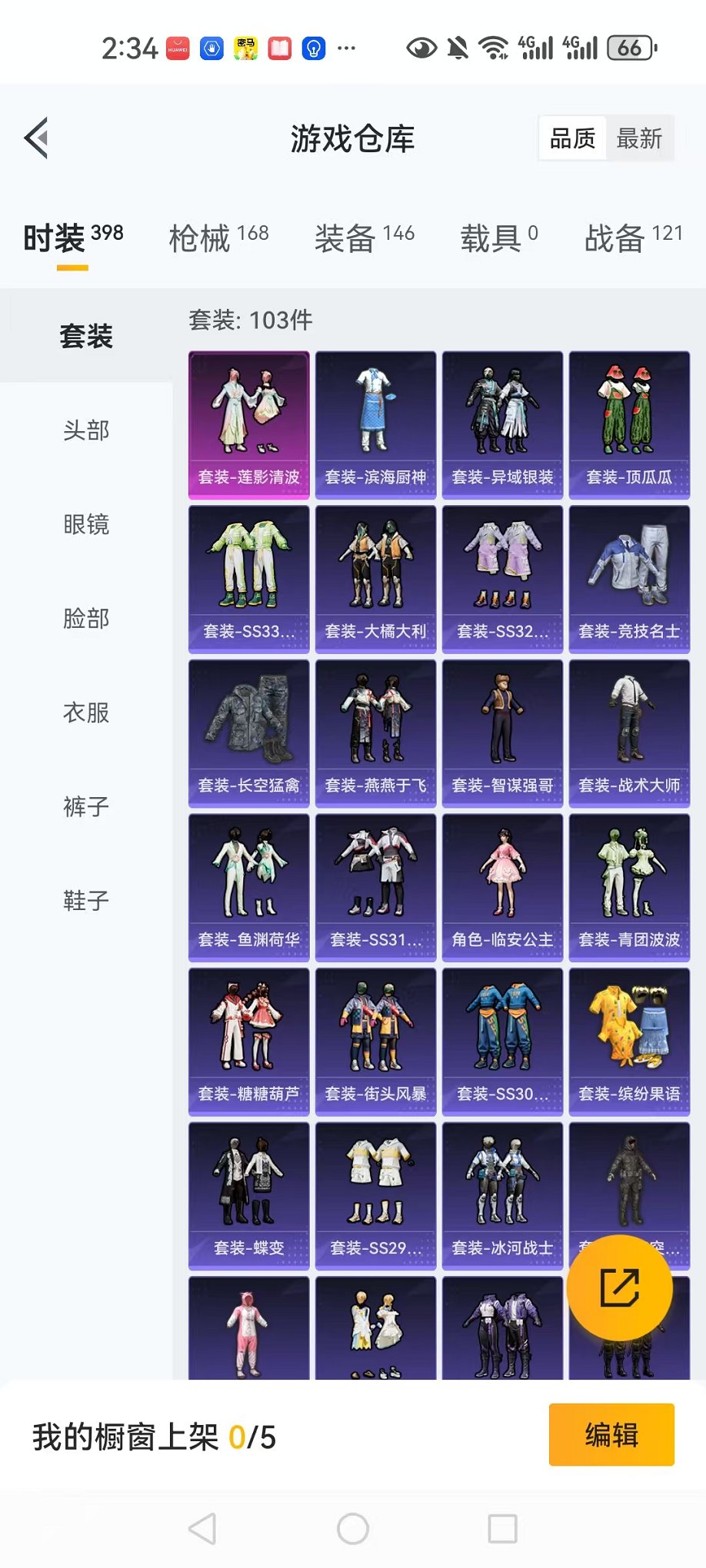Open the 套装-滨海厨神 item
Viewport: 706px width, 1568px height.
(x=376, y=425)
